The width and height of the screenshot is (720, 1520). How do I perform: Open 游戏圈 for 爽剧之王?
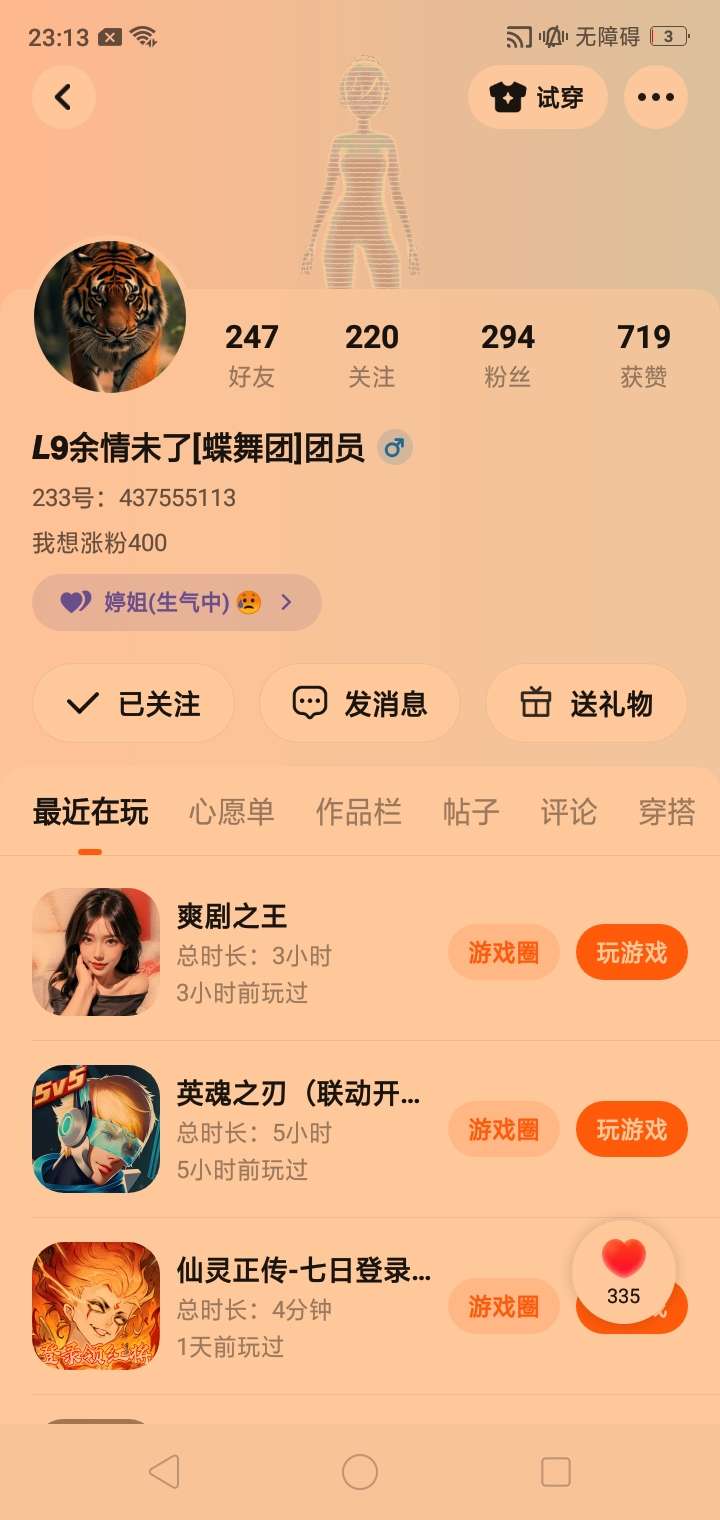503,952
